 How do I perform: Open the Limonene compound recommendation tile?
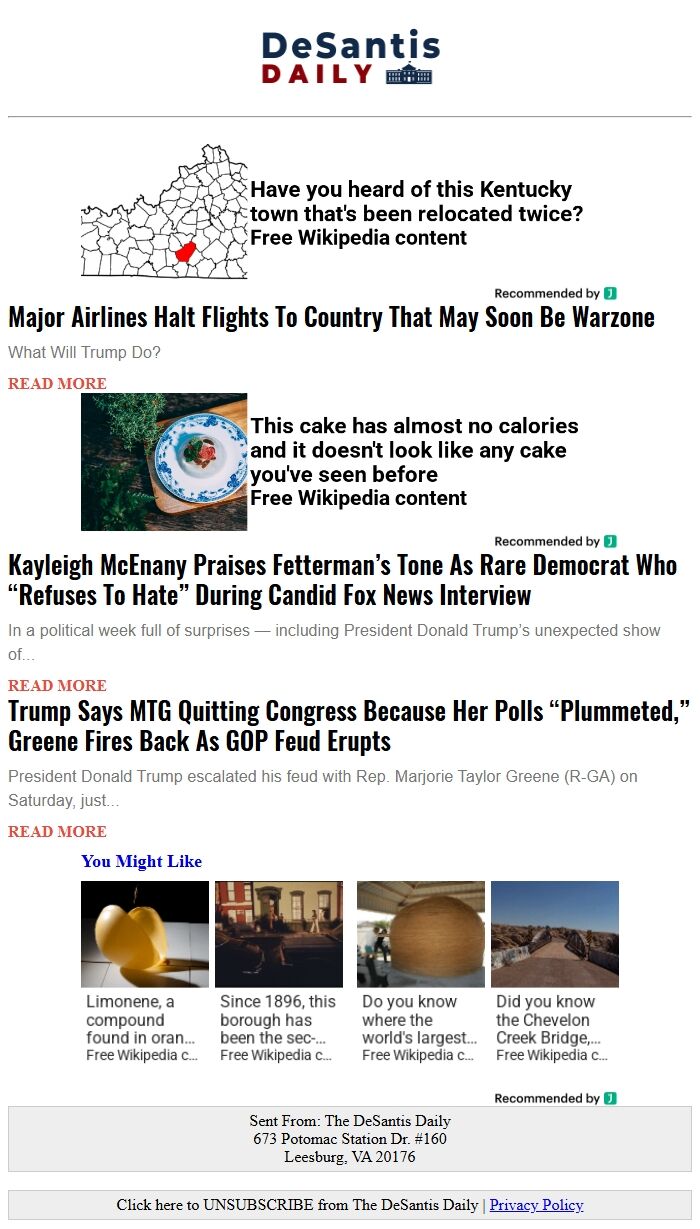point(145,972)
